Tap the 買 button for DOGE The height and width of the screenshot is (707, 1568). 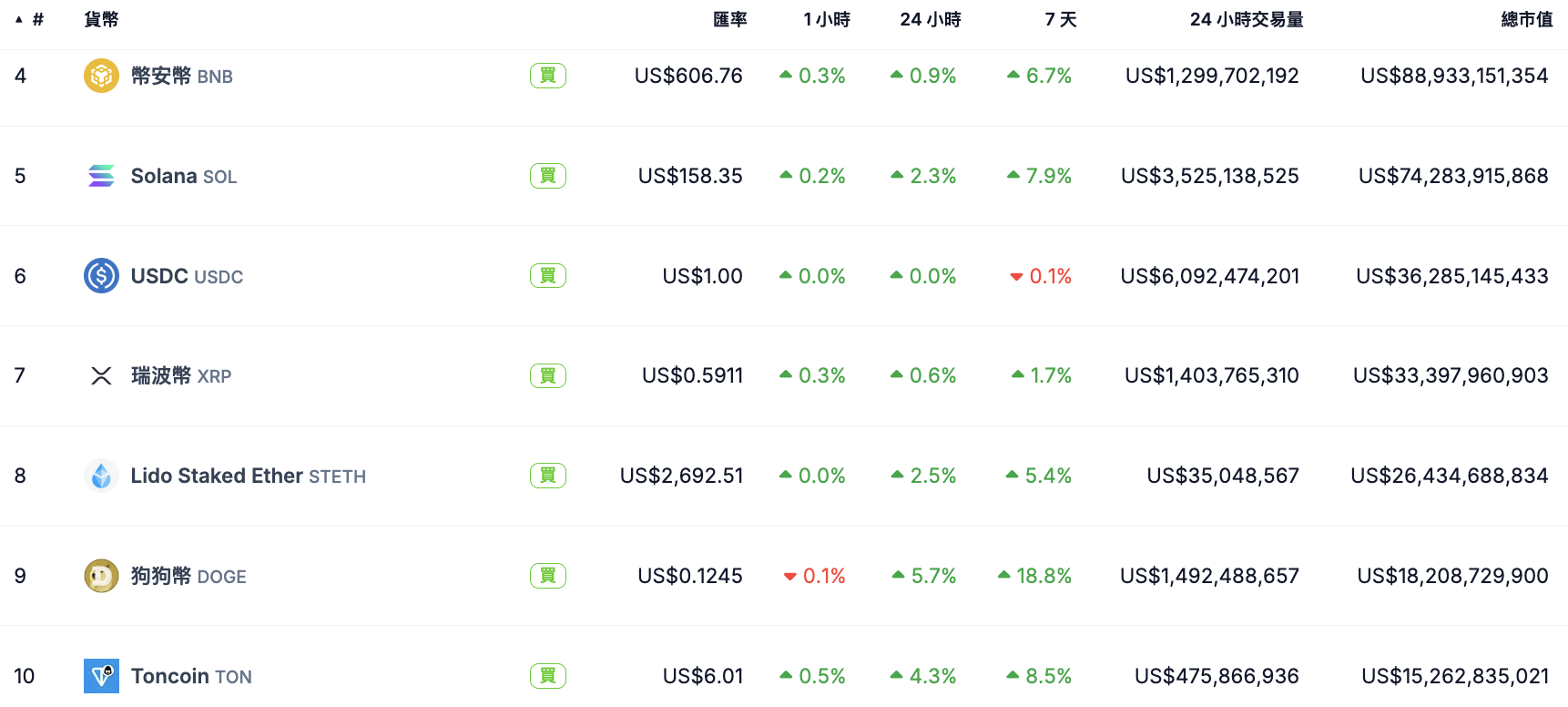[547, 576]
